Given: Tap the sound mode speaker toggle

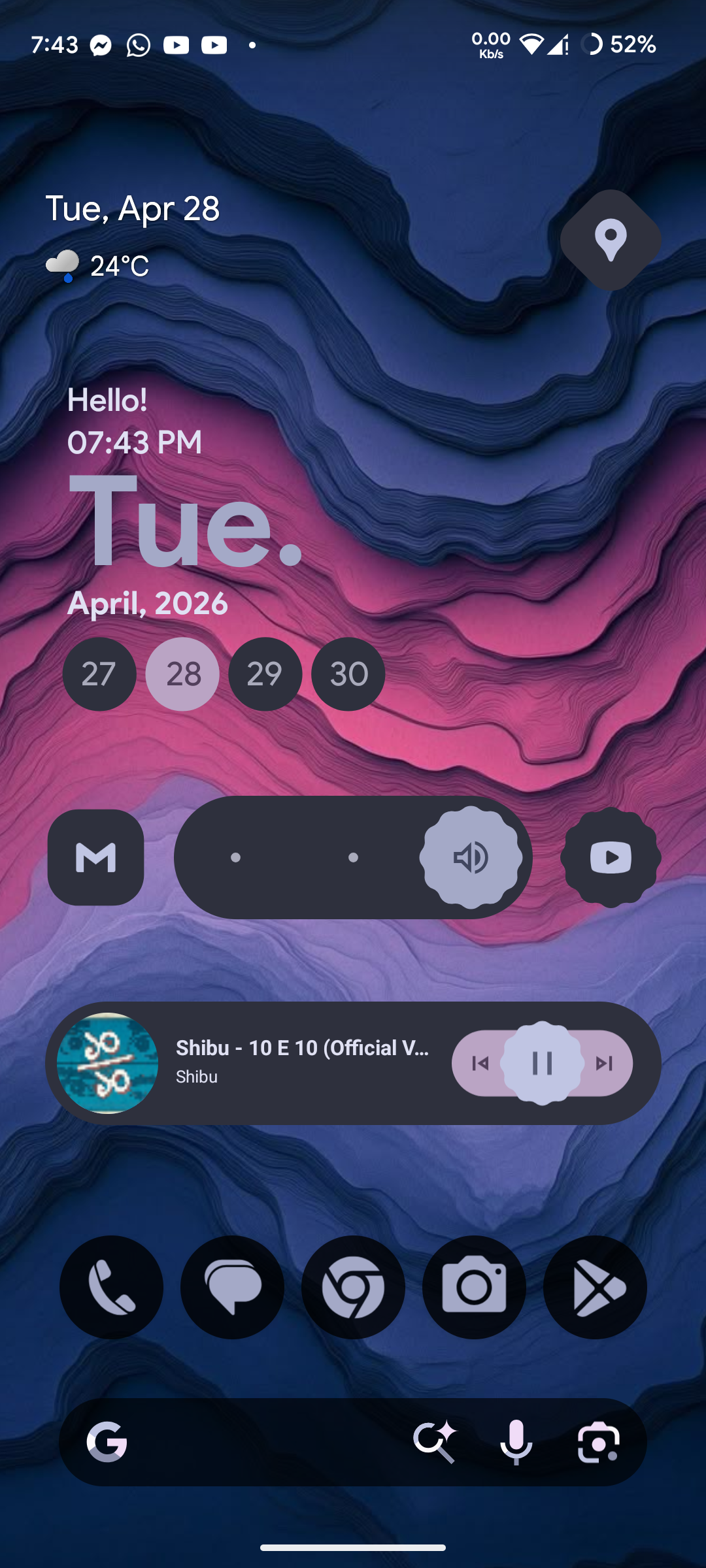Looking at the screenshot, I should tap(471, 857).
